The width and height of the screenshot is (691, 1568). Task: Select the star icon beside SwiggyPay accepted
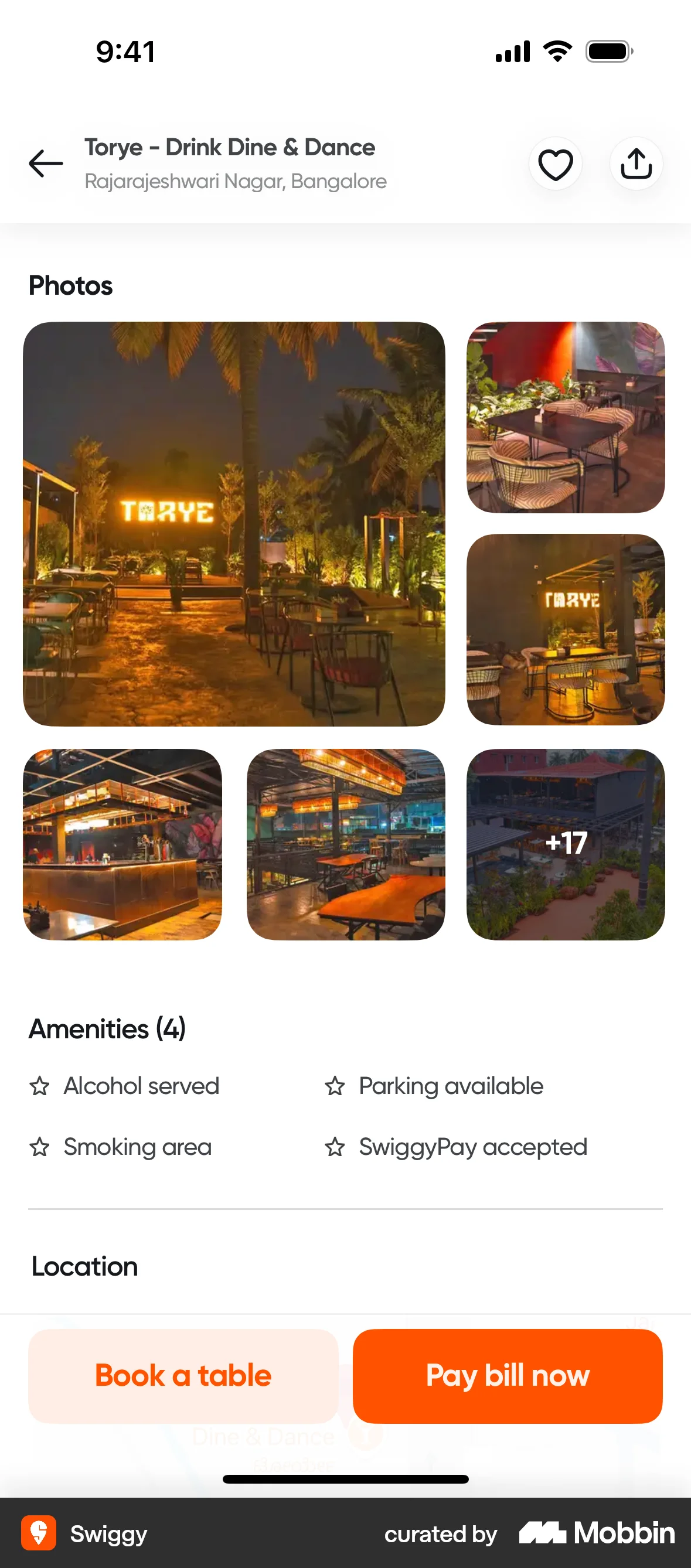tap(335, 1147)
